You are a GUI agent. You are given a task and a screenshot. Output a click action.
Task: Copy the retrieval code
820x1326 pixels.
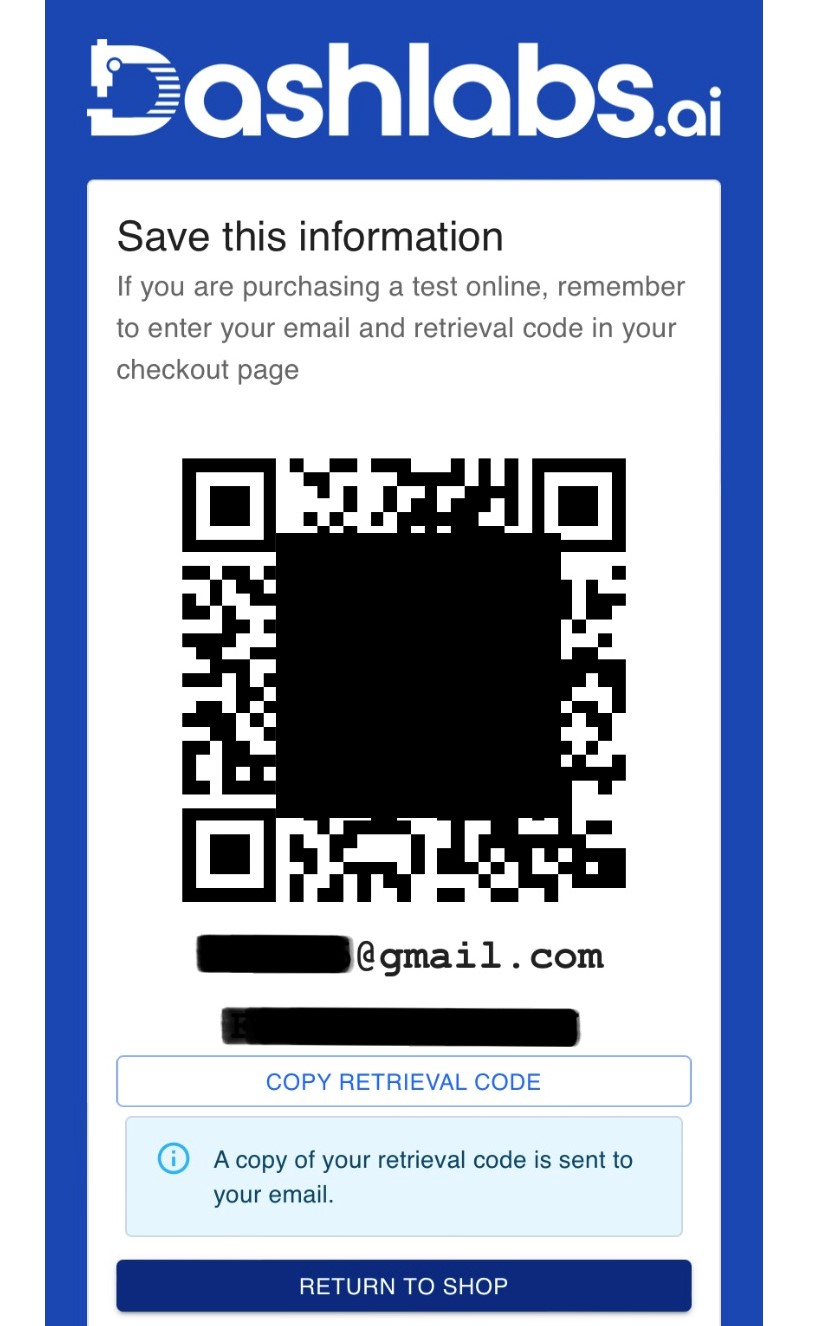[x=403, y=1081]
